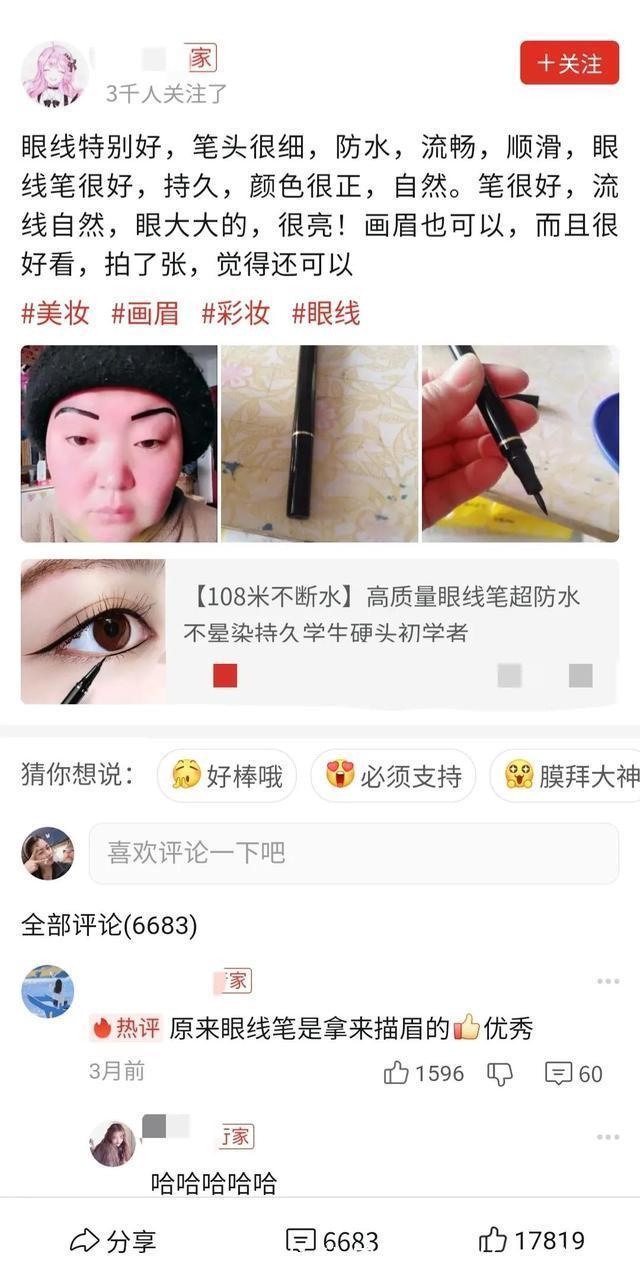
Task: Open the #美妆 hashtag
Action: click(x=56, y=313)
